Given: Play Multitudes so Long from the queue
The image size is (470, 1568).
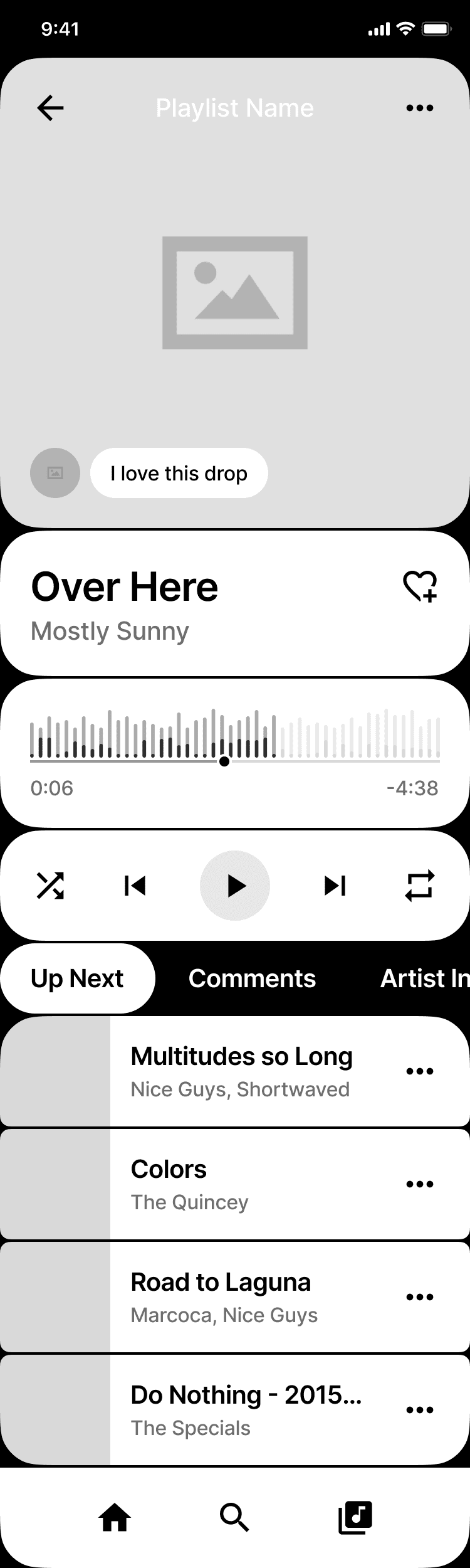Looking at the screenshot, I should (x=241, y=1071).
